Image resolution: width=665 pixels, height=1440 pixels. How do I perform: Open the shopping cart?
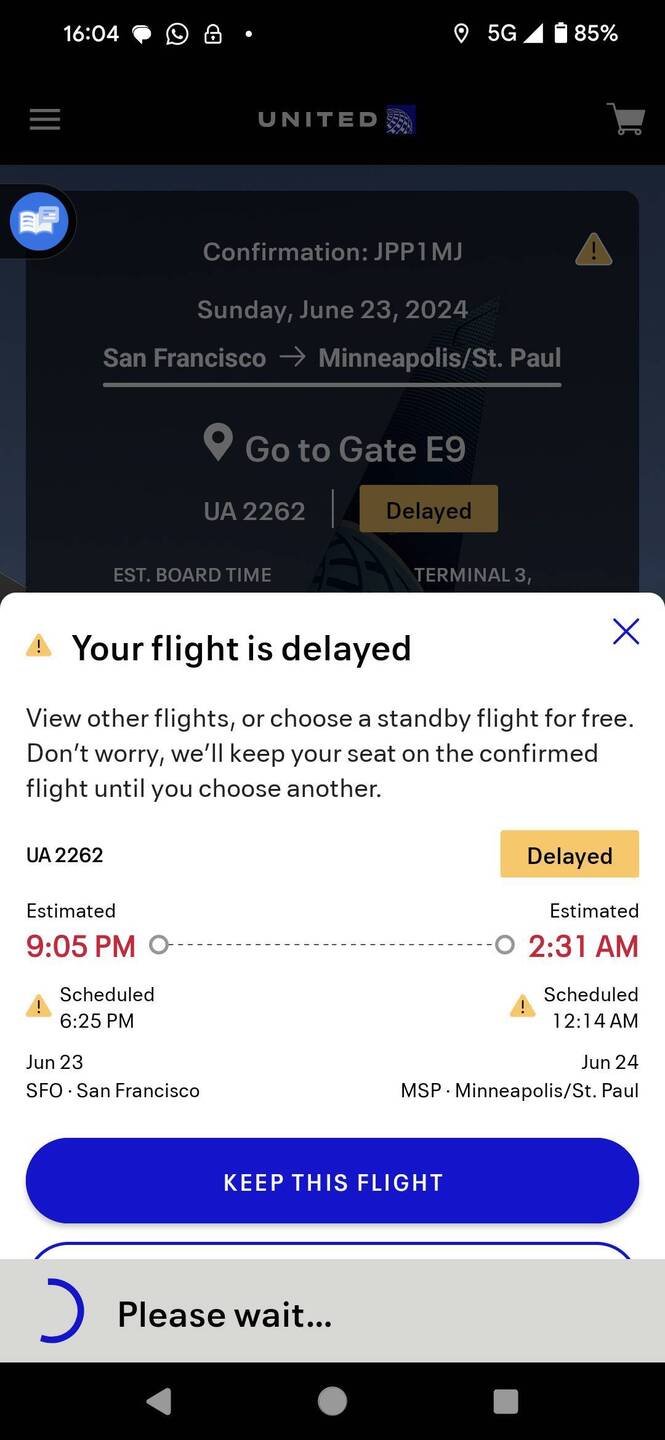626,119
